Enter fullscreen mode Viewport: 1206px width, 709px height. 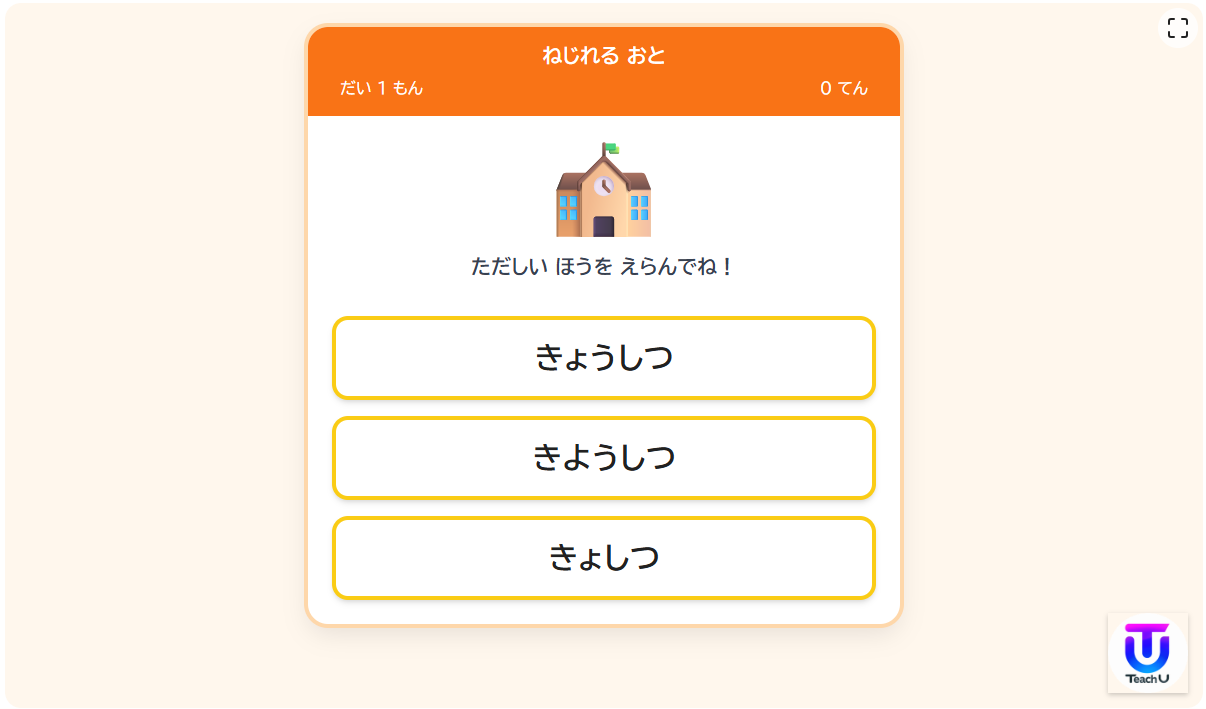click(x=1177, y=28)
